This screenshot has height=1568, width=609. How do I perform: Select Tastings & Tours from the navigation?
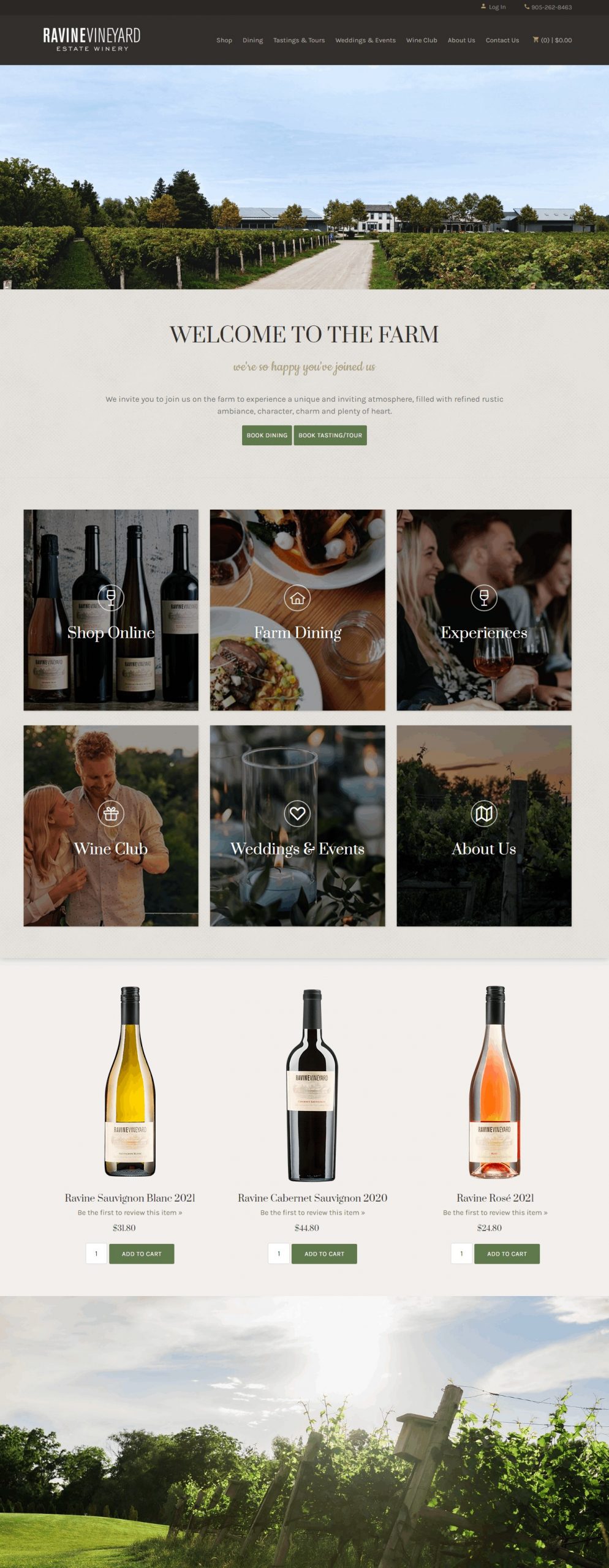click(x=298, y=40)
